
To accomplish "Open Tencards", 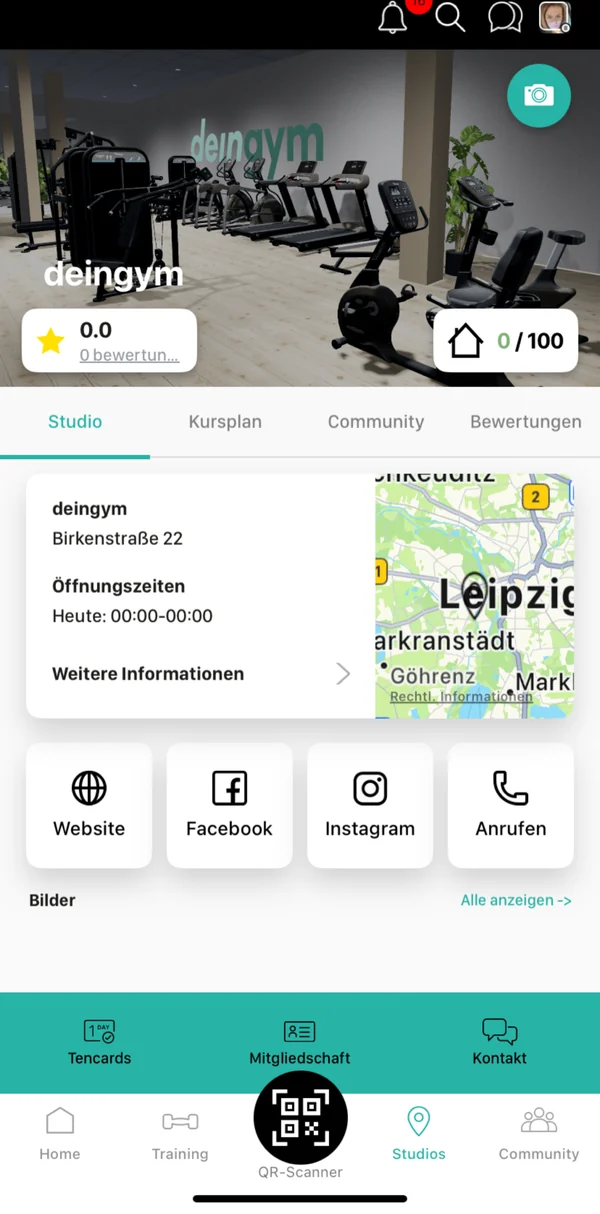I will 99,1043.
